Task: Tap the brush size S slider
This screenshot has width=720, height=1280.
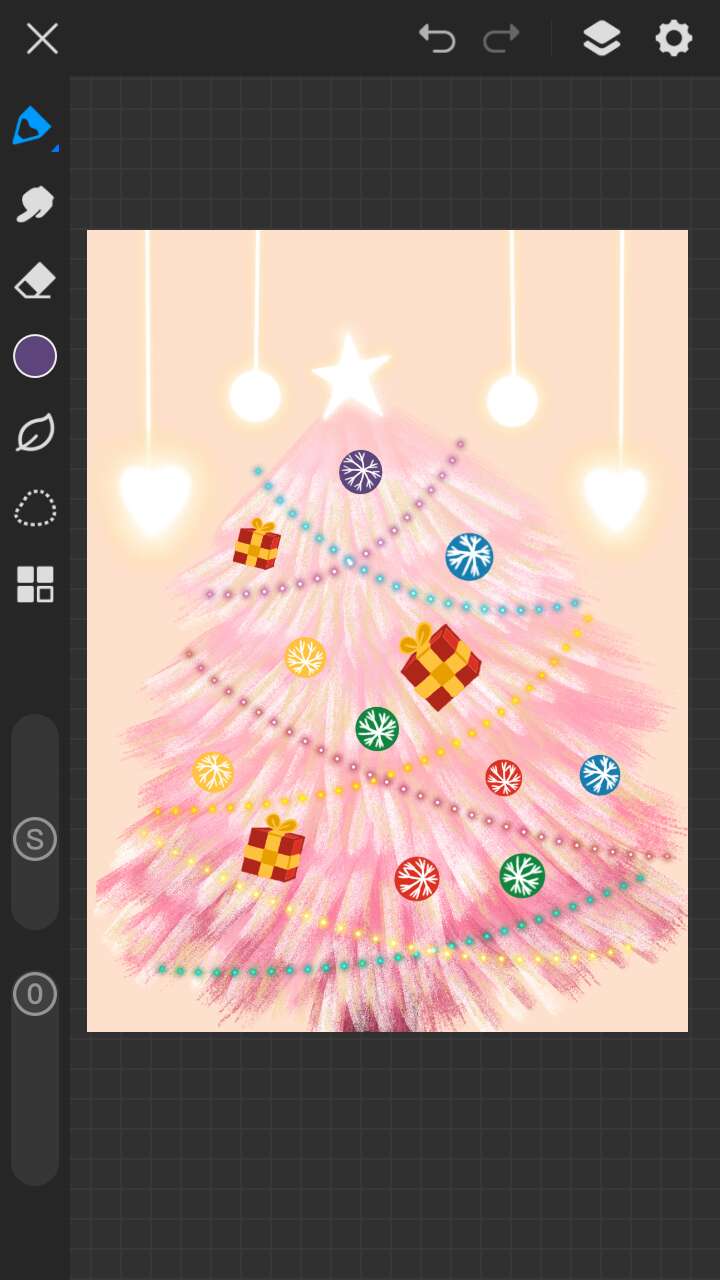Action: 35,839
